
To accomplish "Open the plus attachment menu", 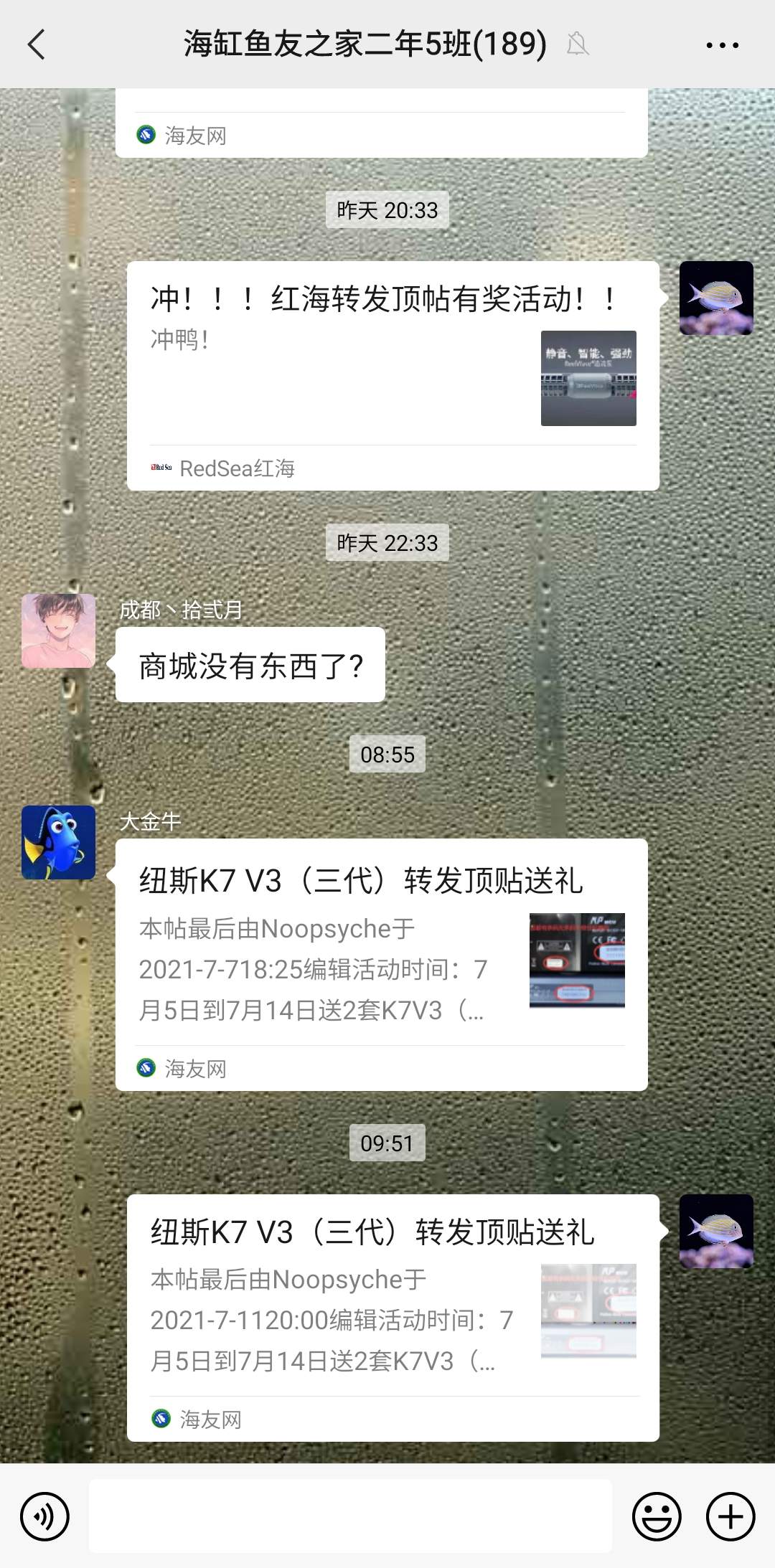I will 731,1516.
